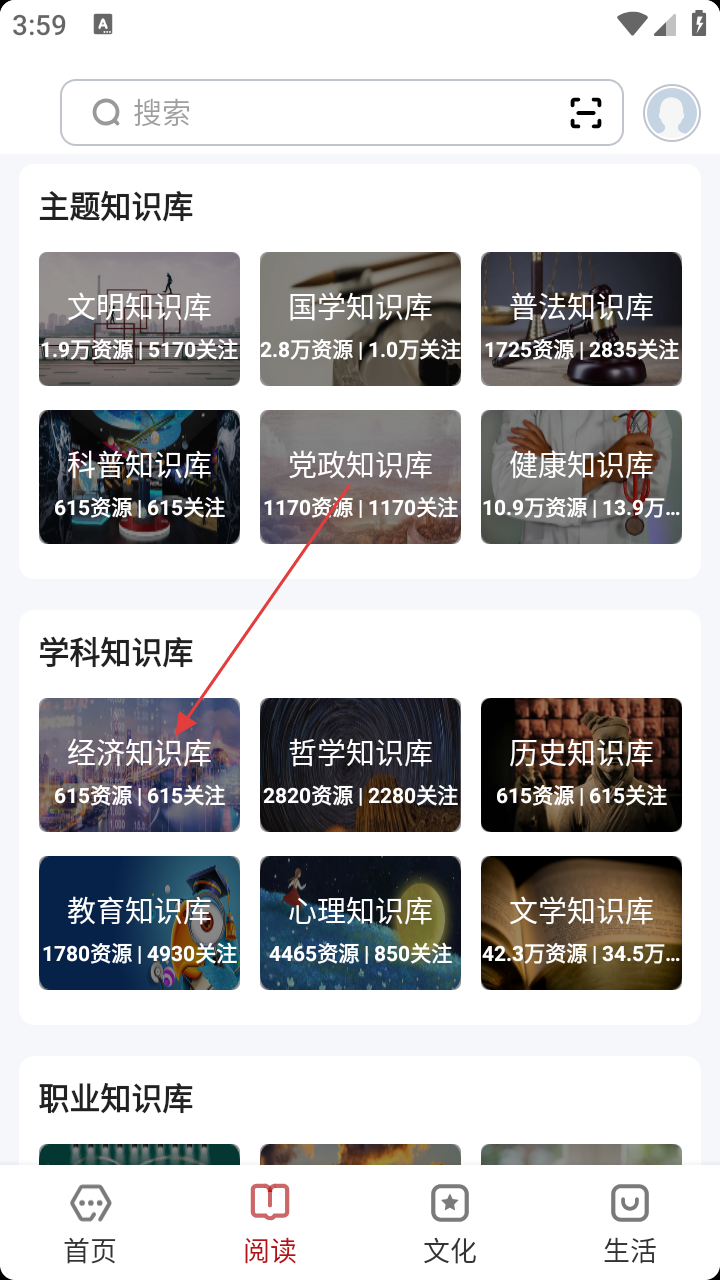Switch to the 生活 tab
The image size is (720, 1280).
point(630,1222)
